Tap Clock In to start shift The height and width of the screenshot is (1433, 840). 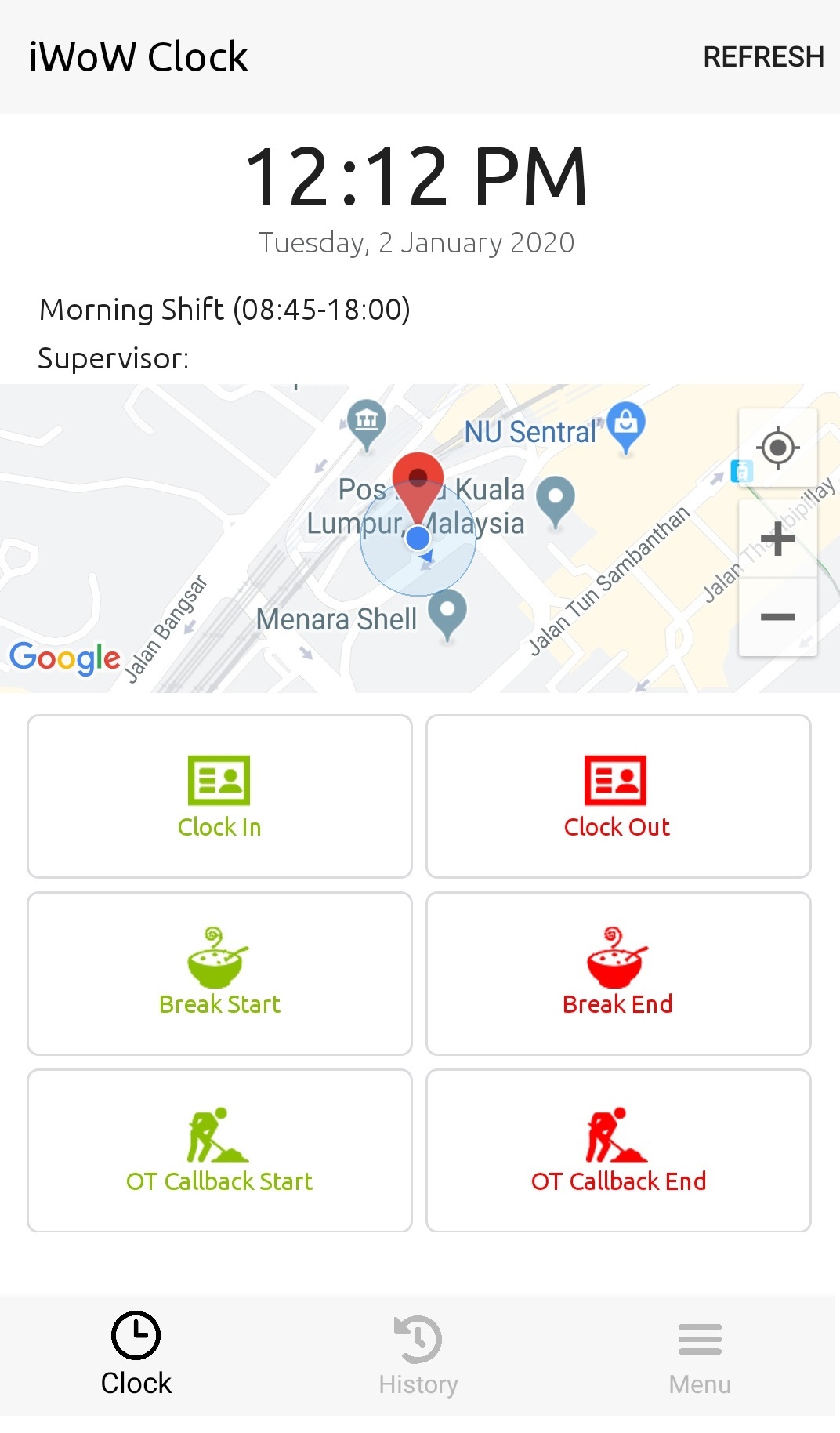219,796
